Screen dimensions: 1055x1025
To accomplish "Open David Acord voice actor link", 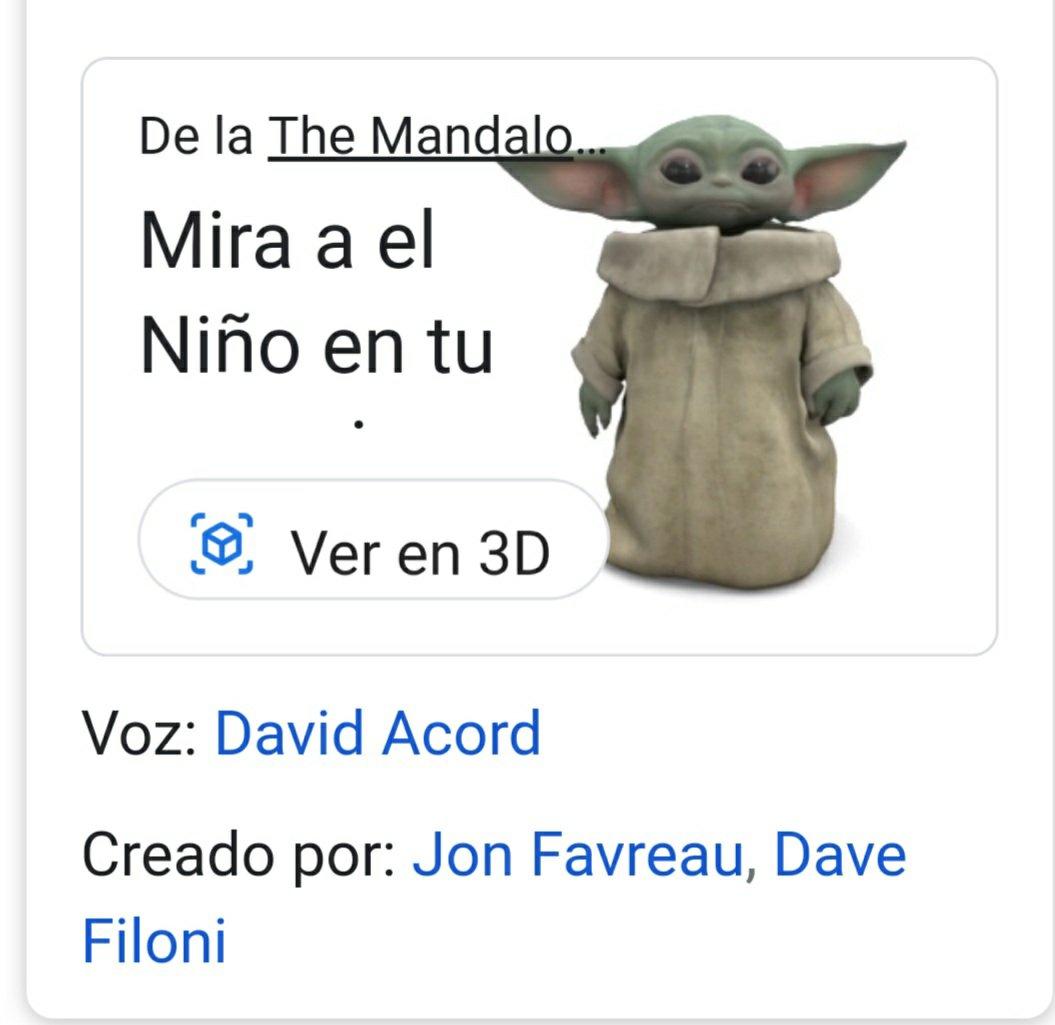I will 377,733.
